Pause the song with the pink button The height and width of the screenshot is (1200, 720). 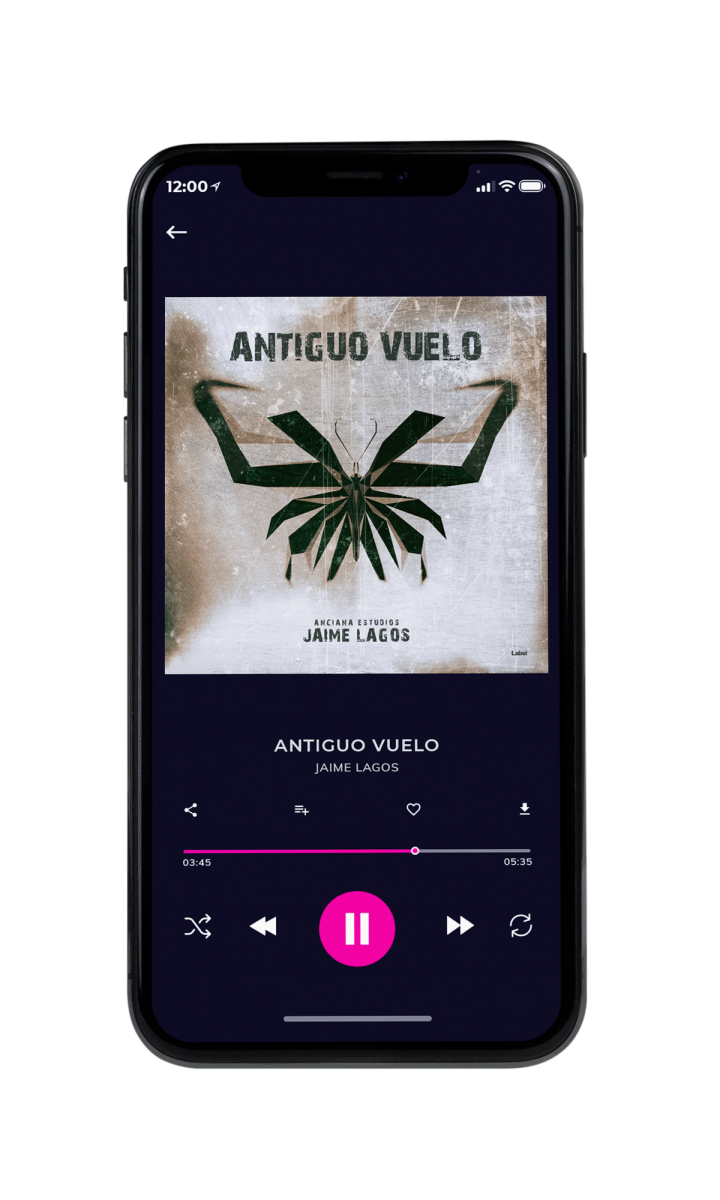[357, 929]
